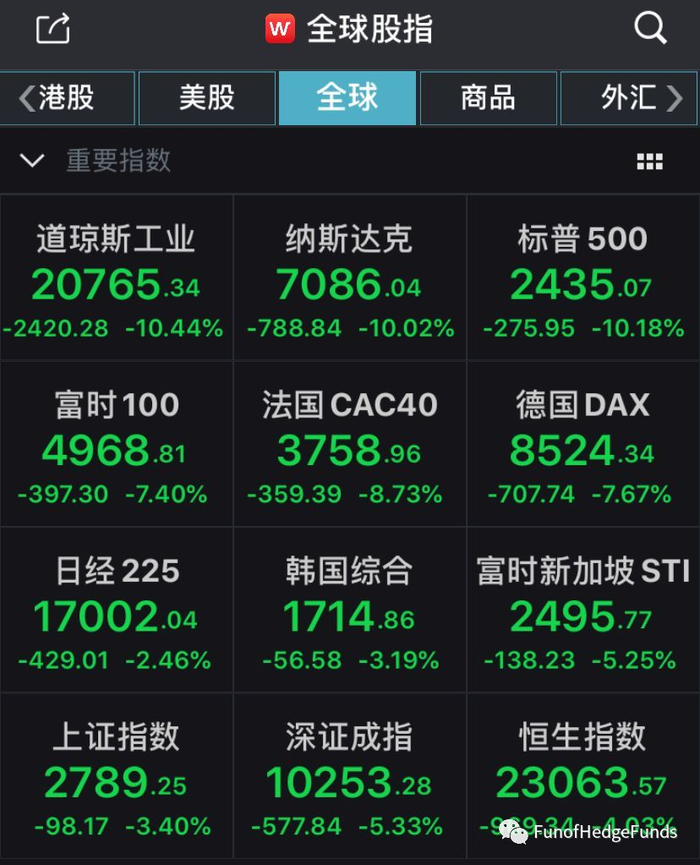Open the search magnifier
Screen dimensions: 700x865
(x=650, y=29)
